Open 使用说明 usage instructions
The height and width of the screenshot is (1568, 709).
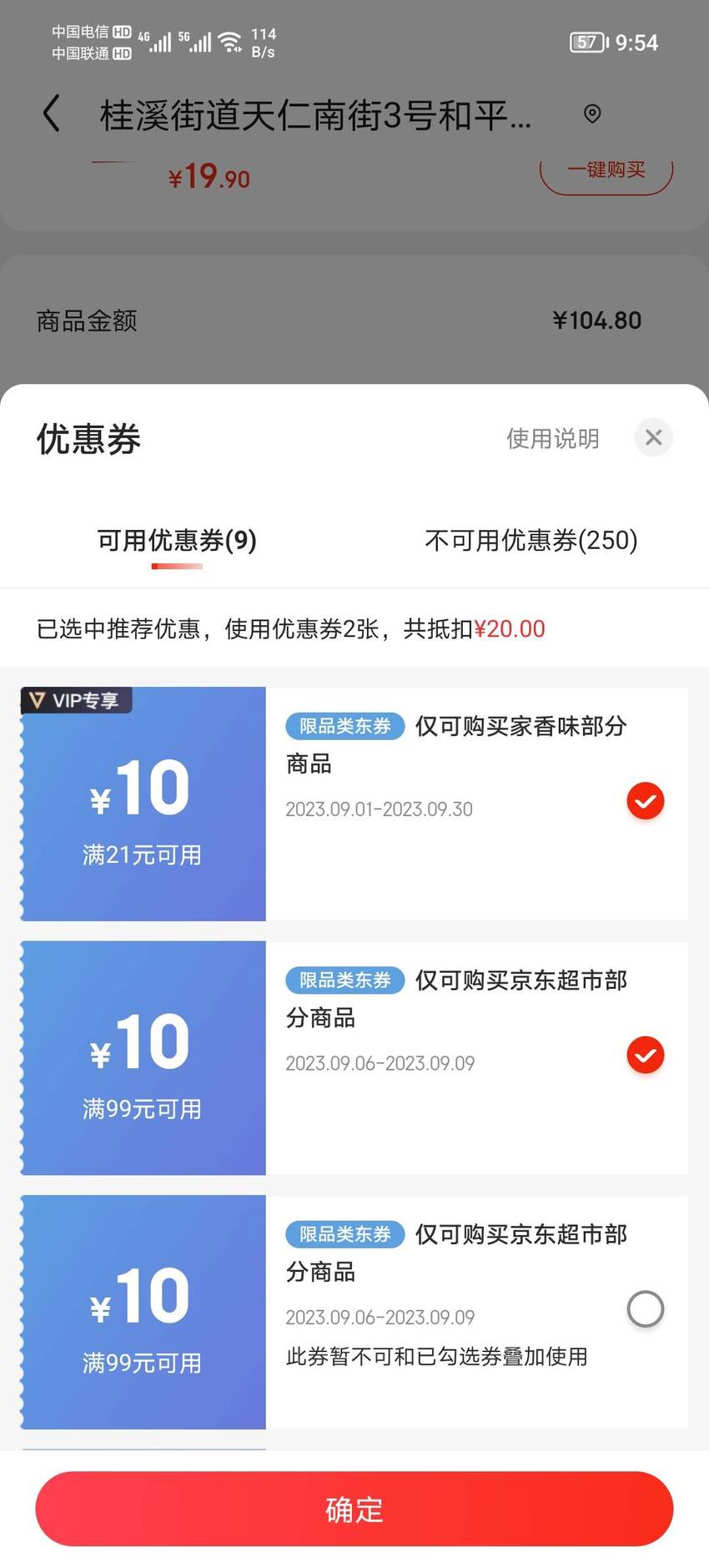(x=552, y=438)
